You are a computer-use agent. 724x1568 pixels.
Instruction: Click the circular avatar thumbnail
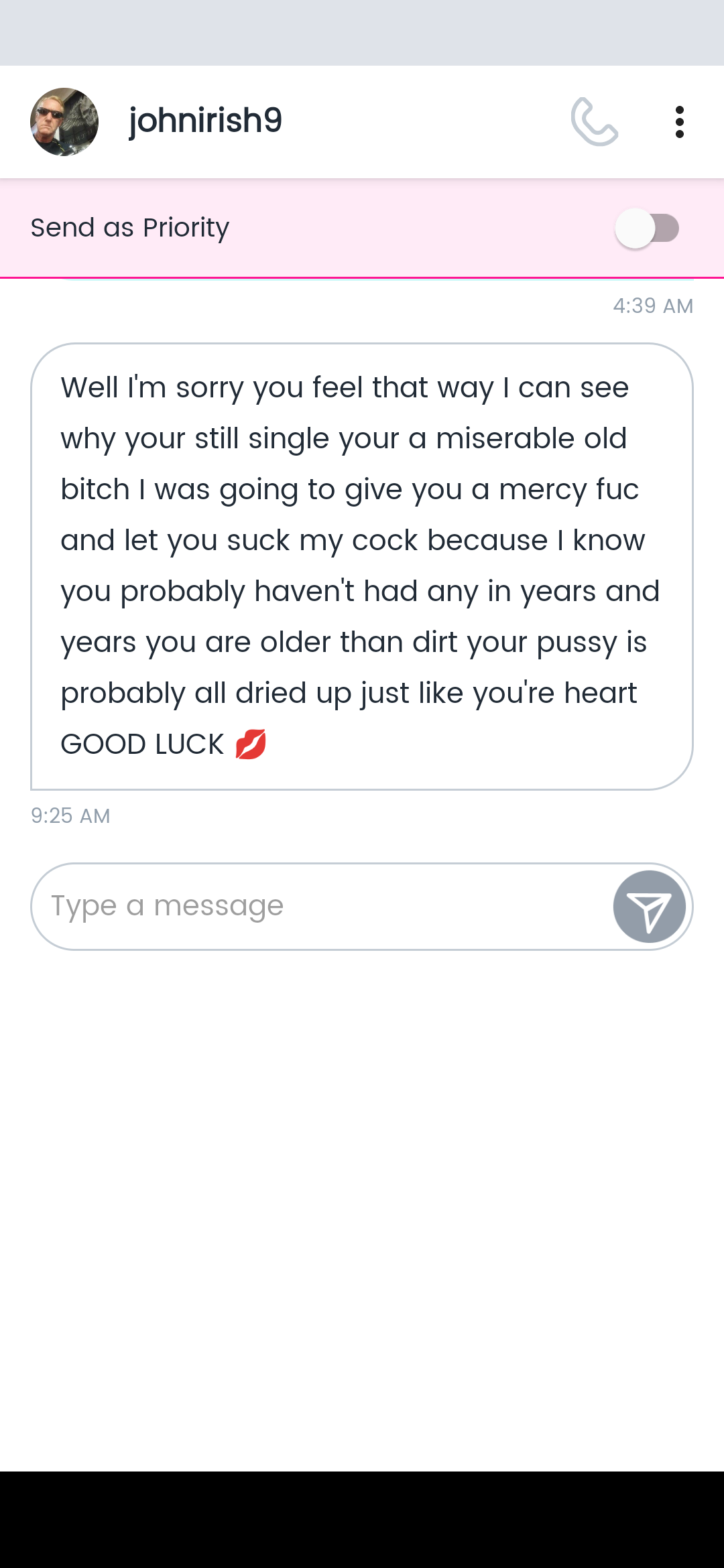point(64,121)
